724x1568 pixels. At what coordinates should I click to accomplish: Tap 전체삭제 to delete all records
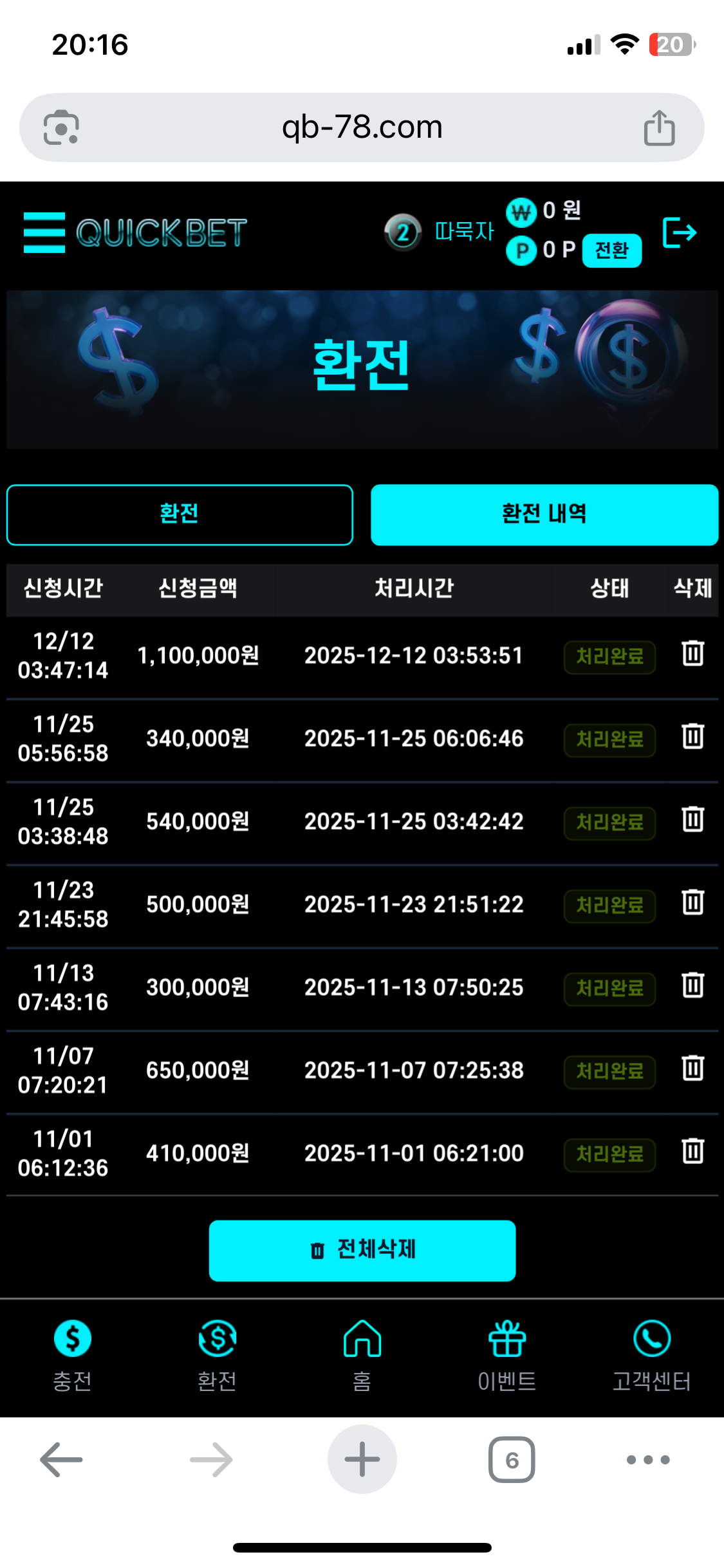pos(362,1250)
